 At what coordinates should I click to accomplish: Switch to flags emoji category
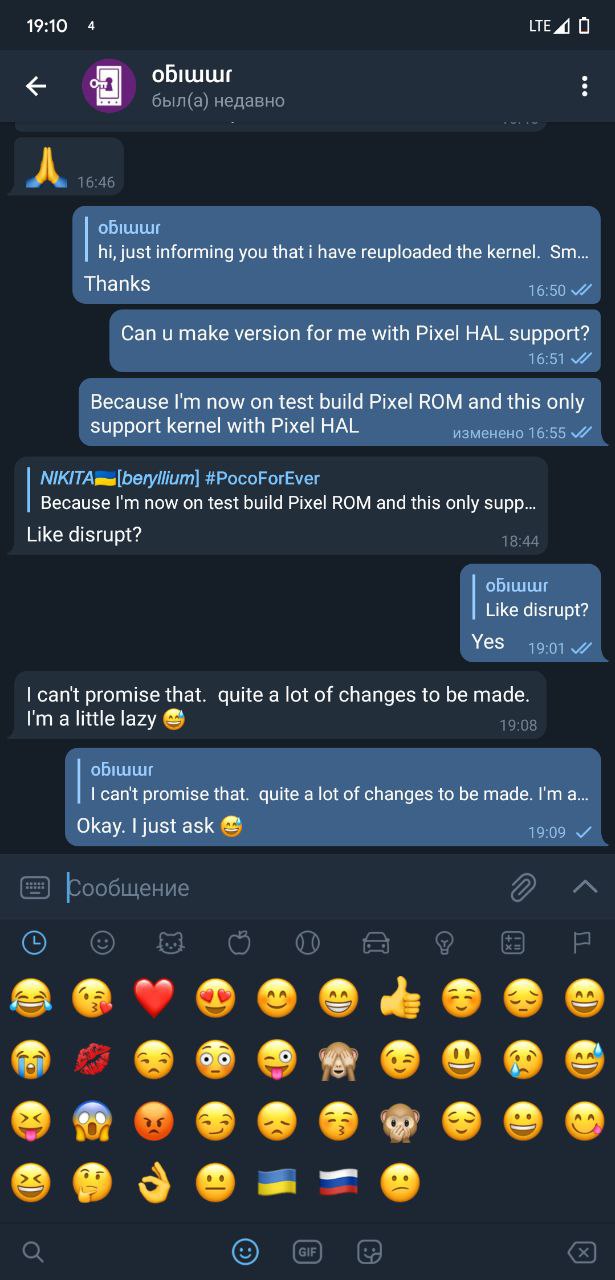(x=581, y=942)
